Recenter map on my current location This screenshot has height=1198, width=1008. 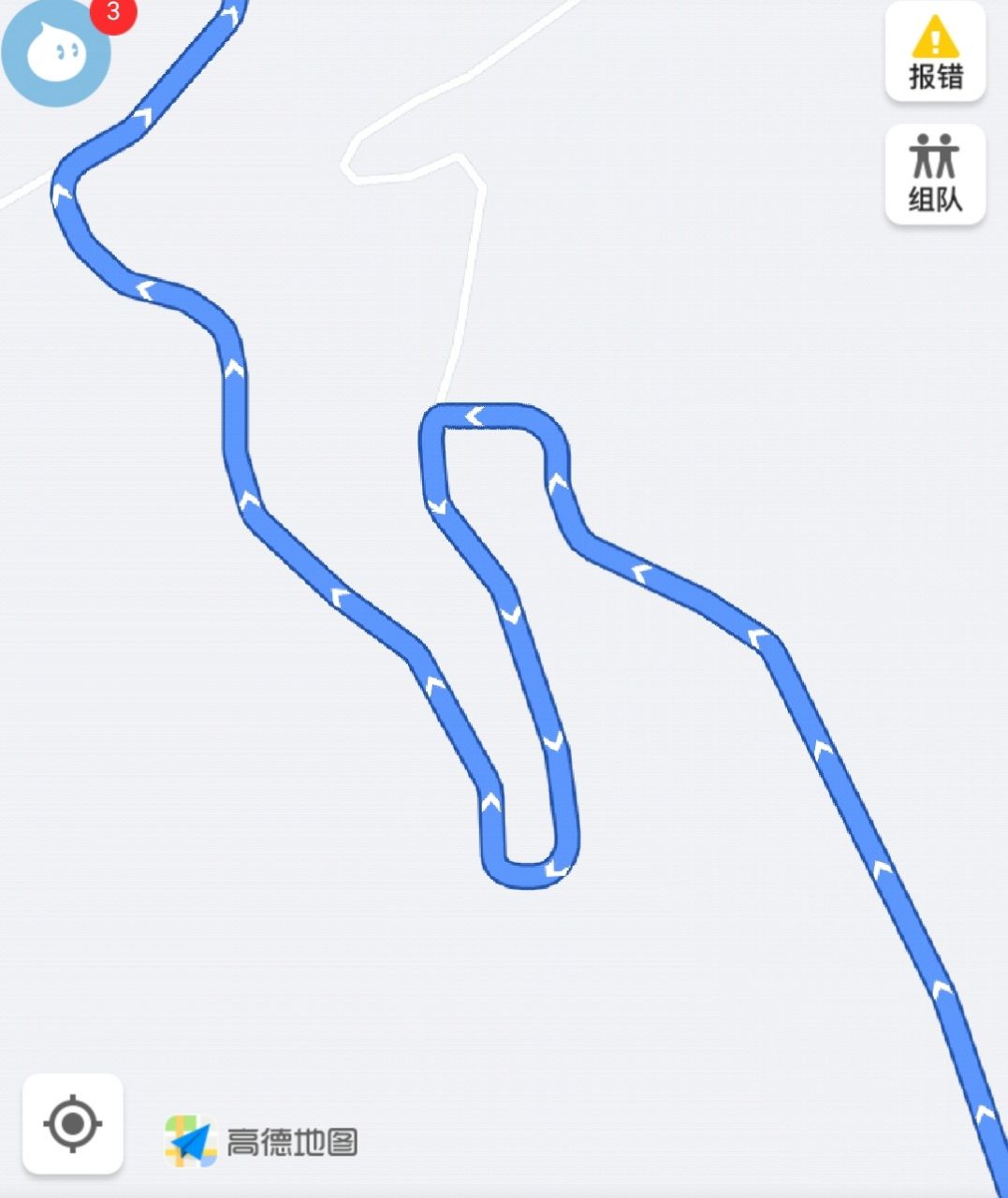click(73, 1123)
